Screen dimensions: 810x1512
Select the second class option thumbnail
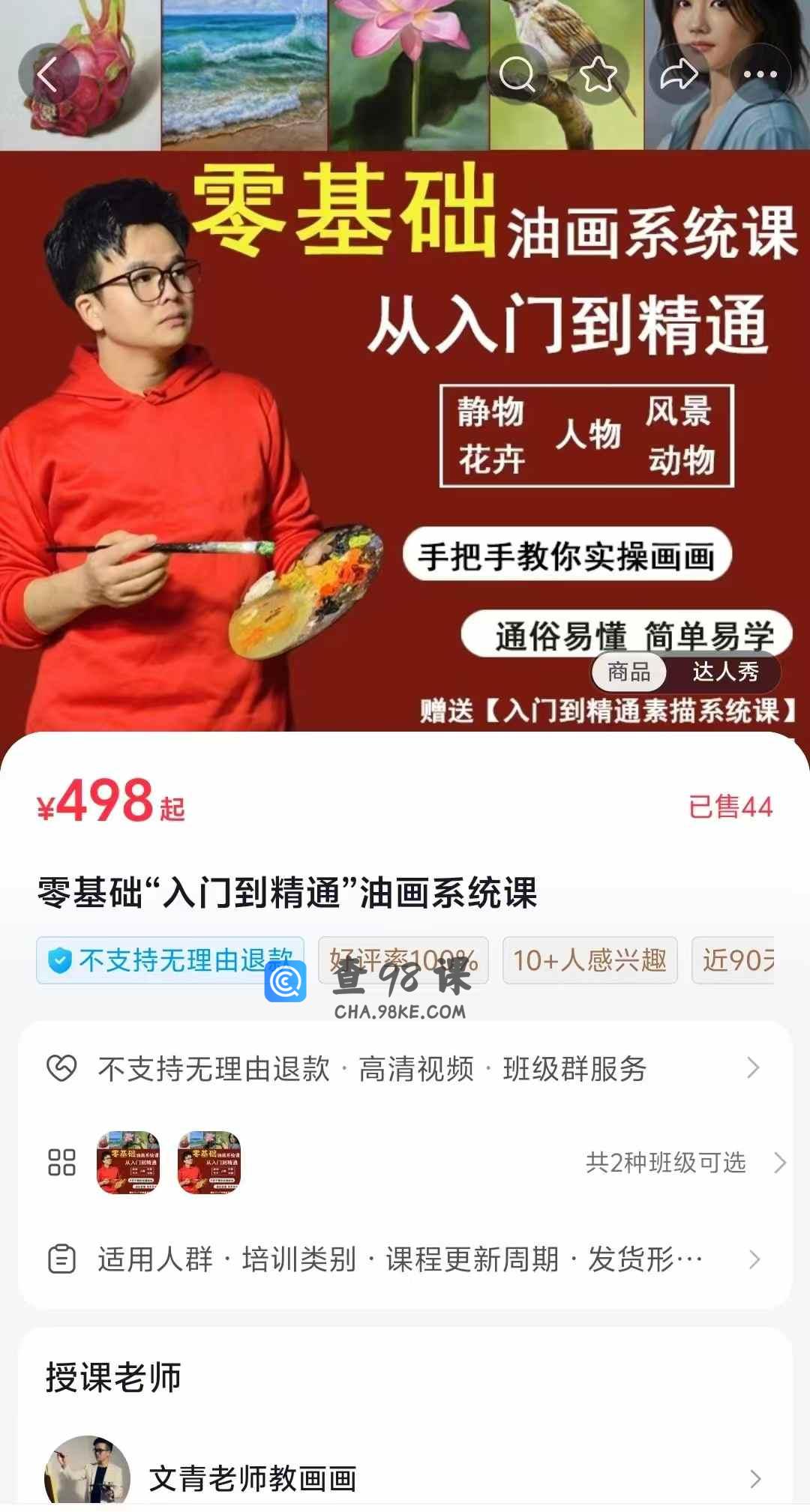pos(209,1162)
